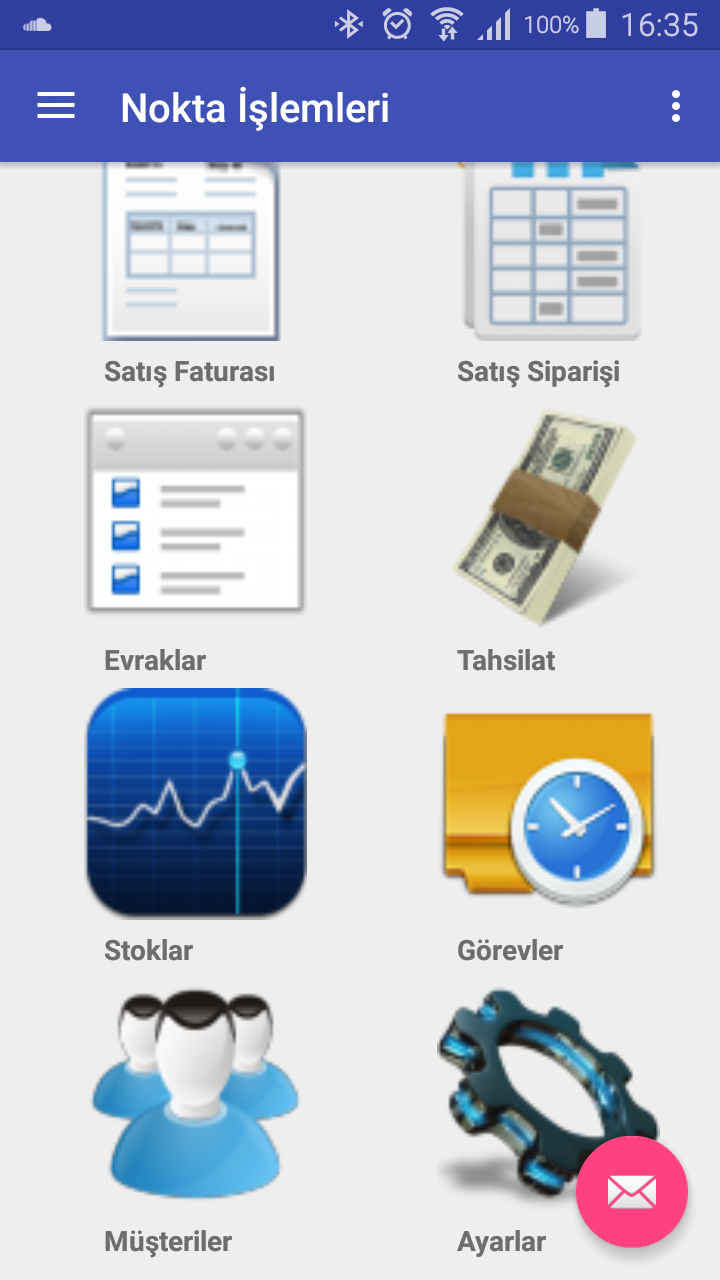Open Satış Faturası
This screenshot has height=1280, width=720.
click(190, 275)
